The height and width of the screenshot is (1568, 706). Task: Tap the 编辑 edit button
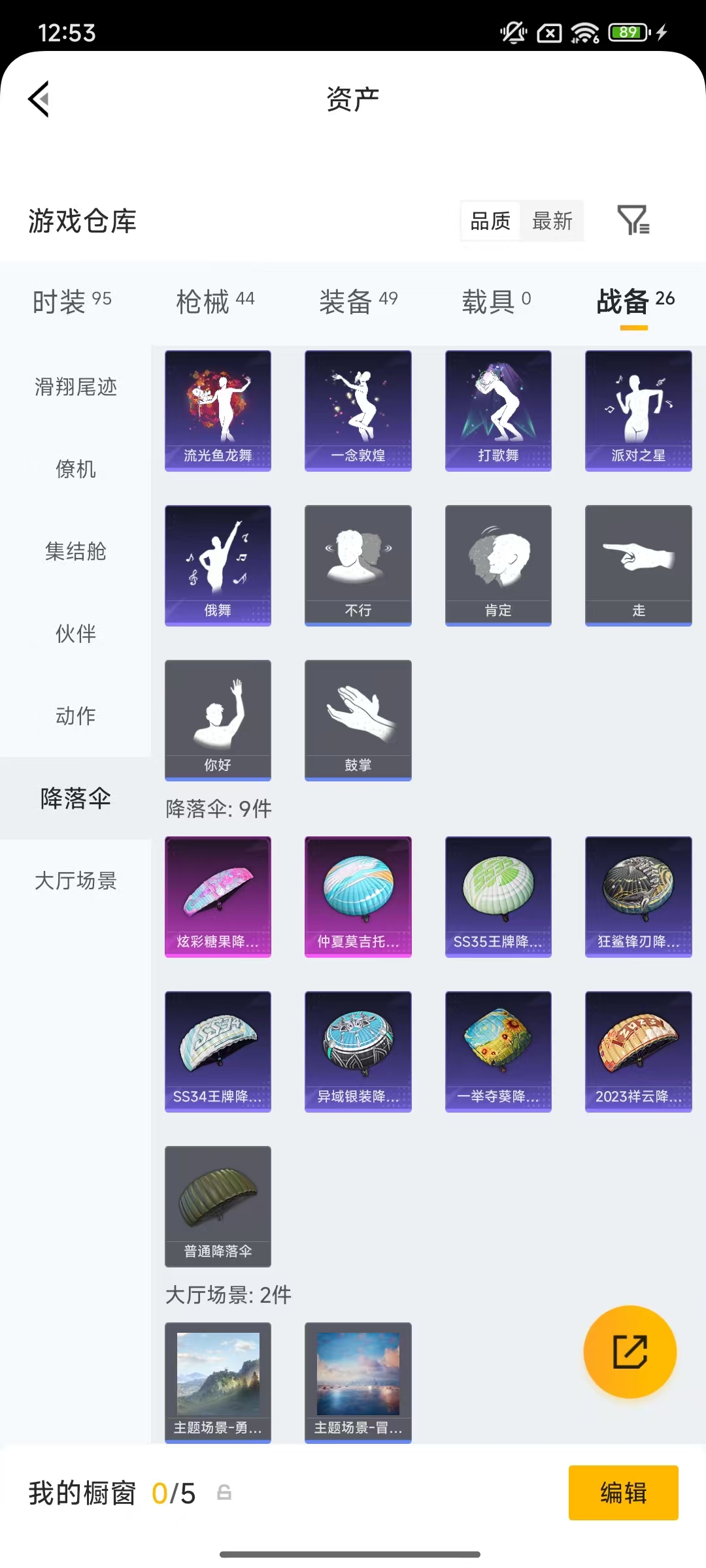[623, 1494]
